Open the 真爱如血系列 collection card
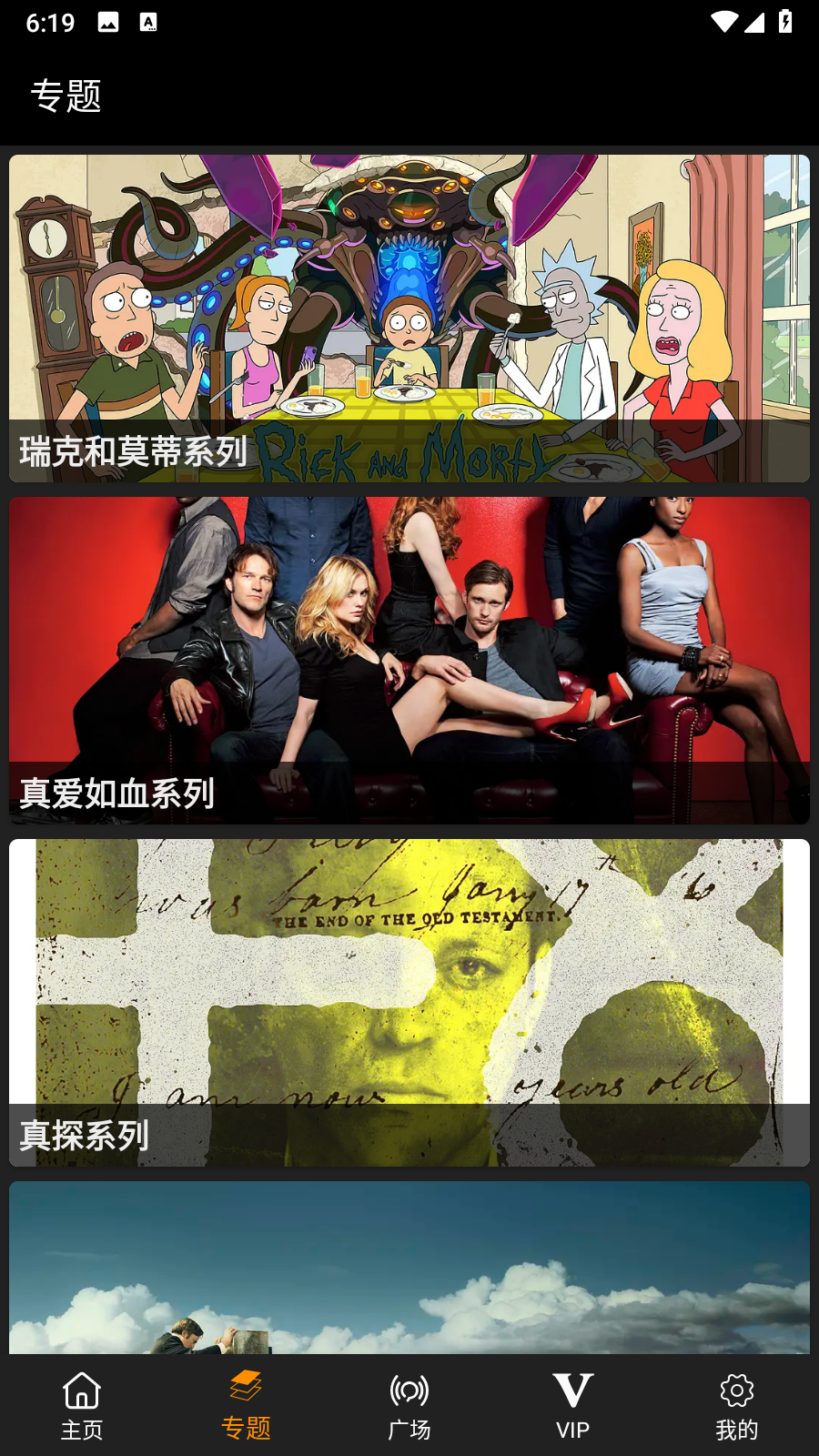 pyautogui.click(x=409, y=661)
